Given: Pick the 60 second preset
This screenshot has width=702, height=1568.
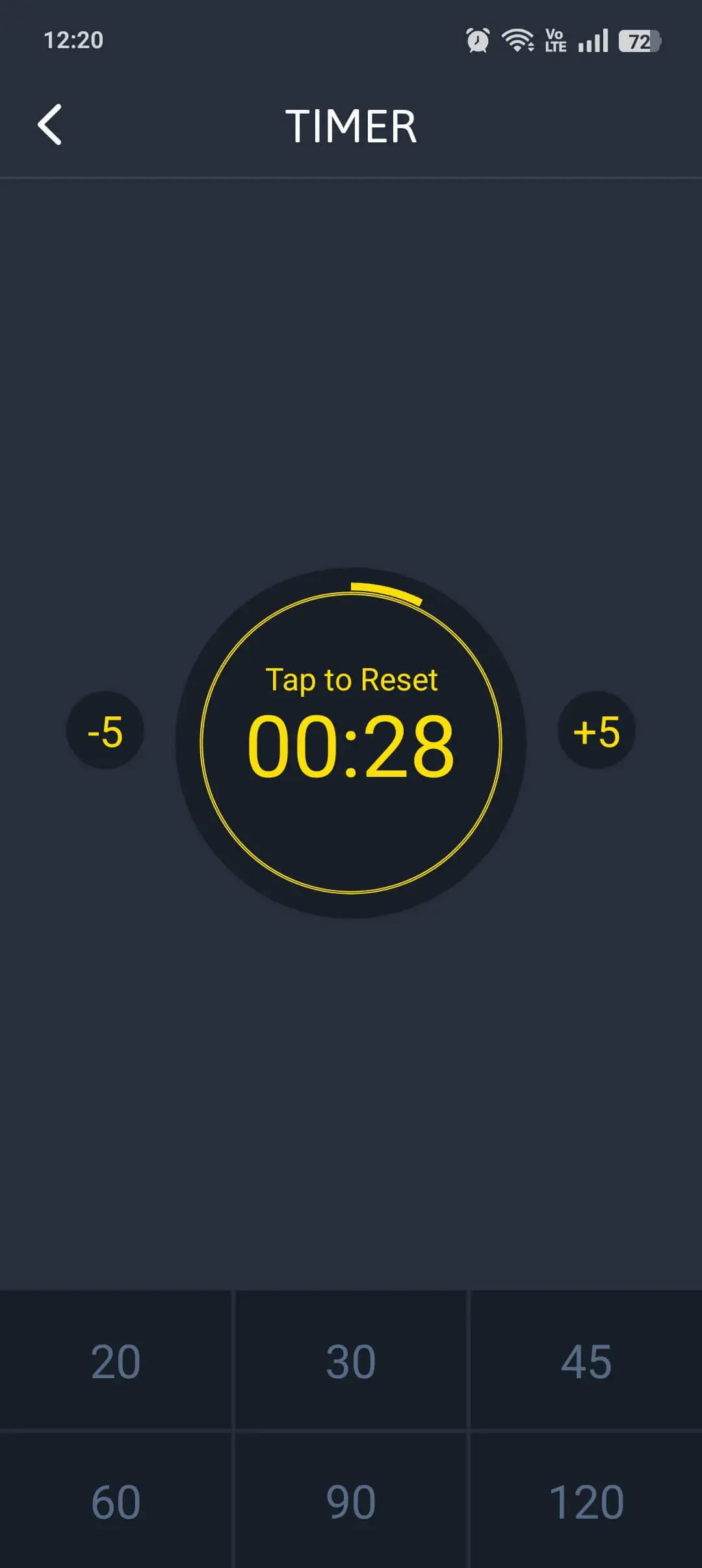Looking at the screenshot, I should point(116,1502).
